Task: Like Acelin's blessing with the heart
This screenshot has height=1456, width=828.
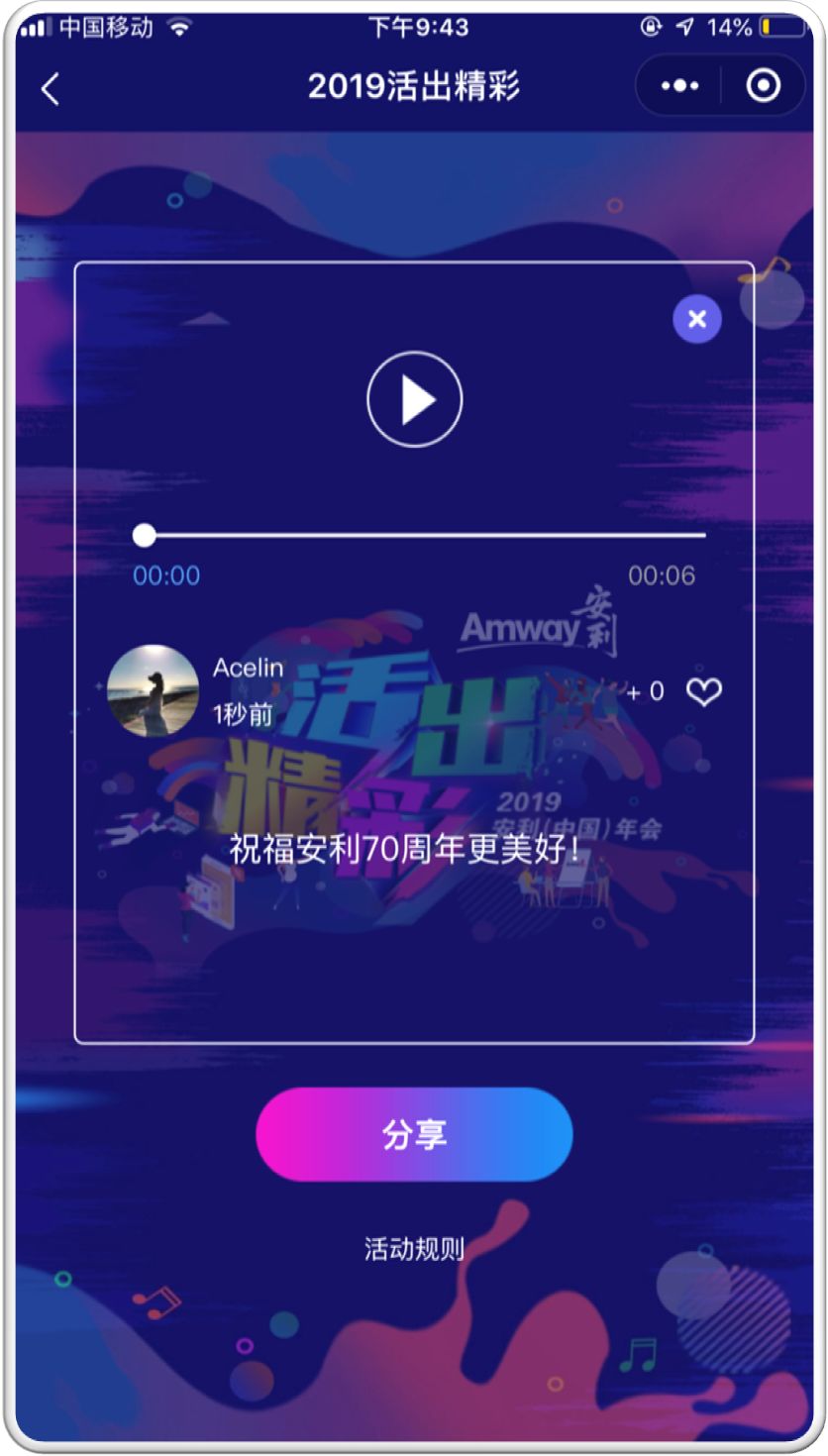Action: (x=704, y=692)
